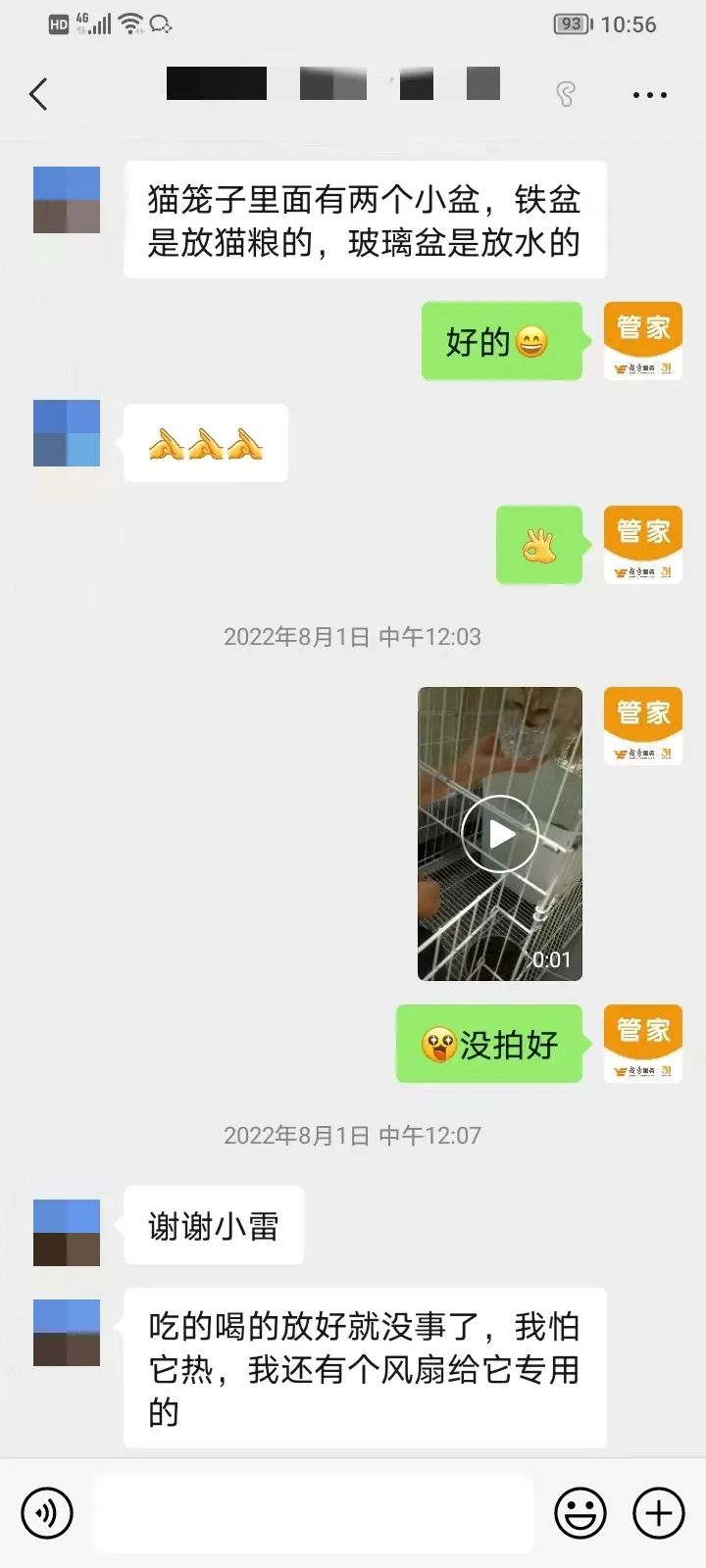Open avatar of sender of 谢谢小雷
706x1568 pixels.
(x=67, y=1232)
